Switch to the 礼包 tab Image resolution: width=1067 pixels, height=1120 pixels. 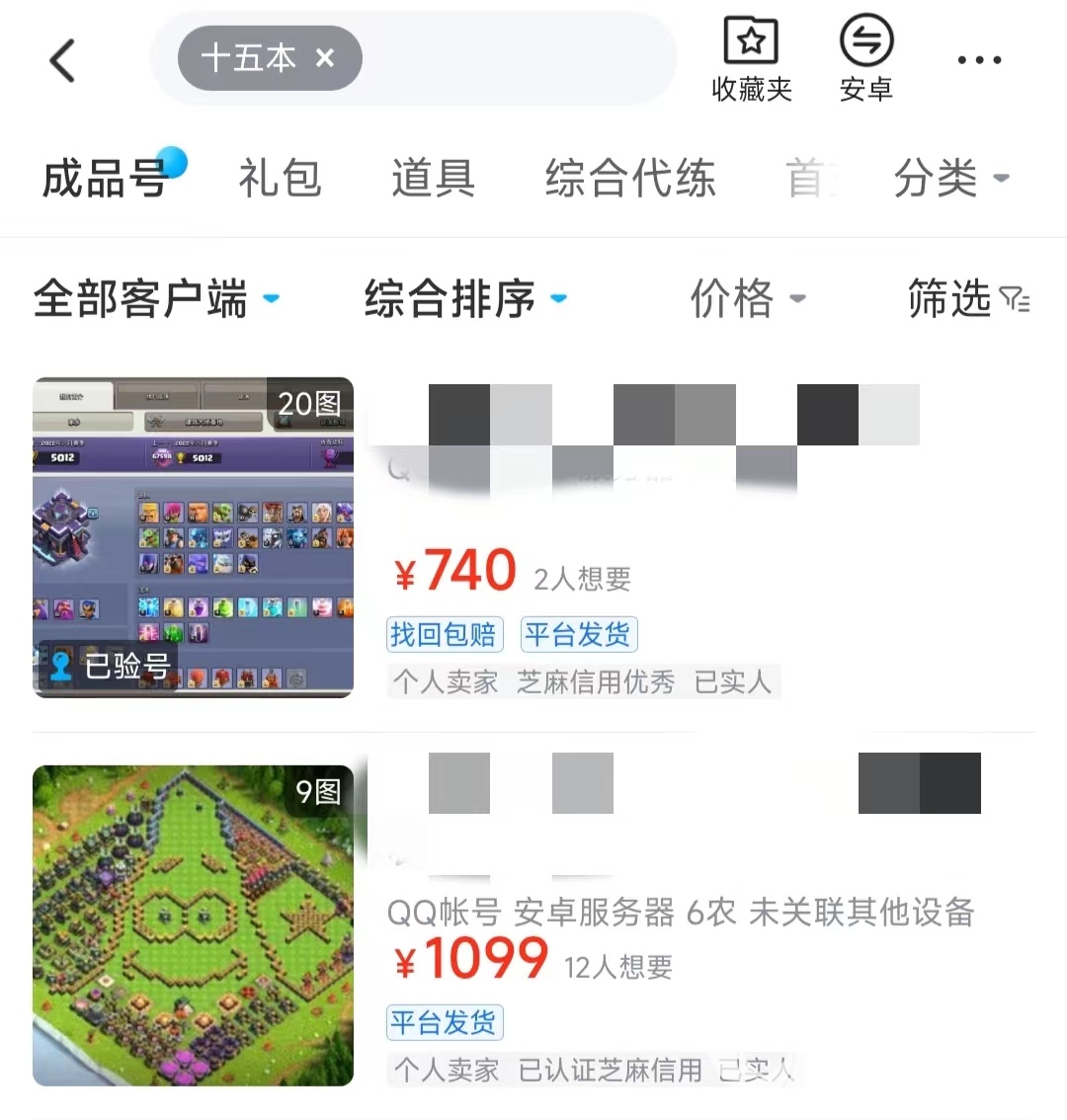click(280, 179)
